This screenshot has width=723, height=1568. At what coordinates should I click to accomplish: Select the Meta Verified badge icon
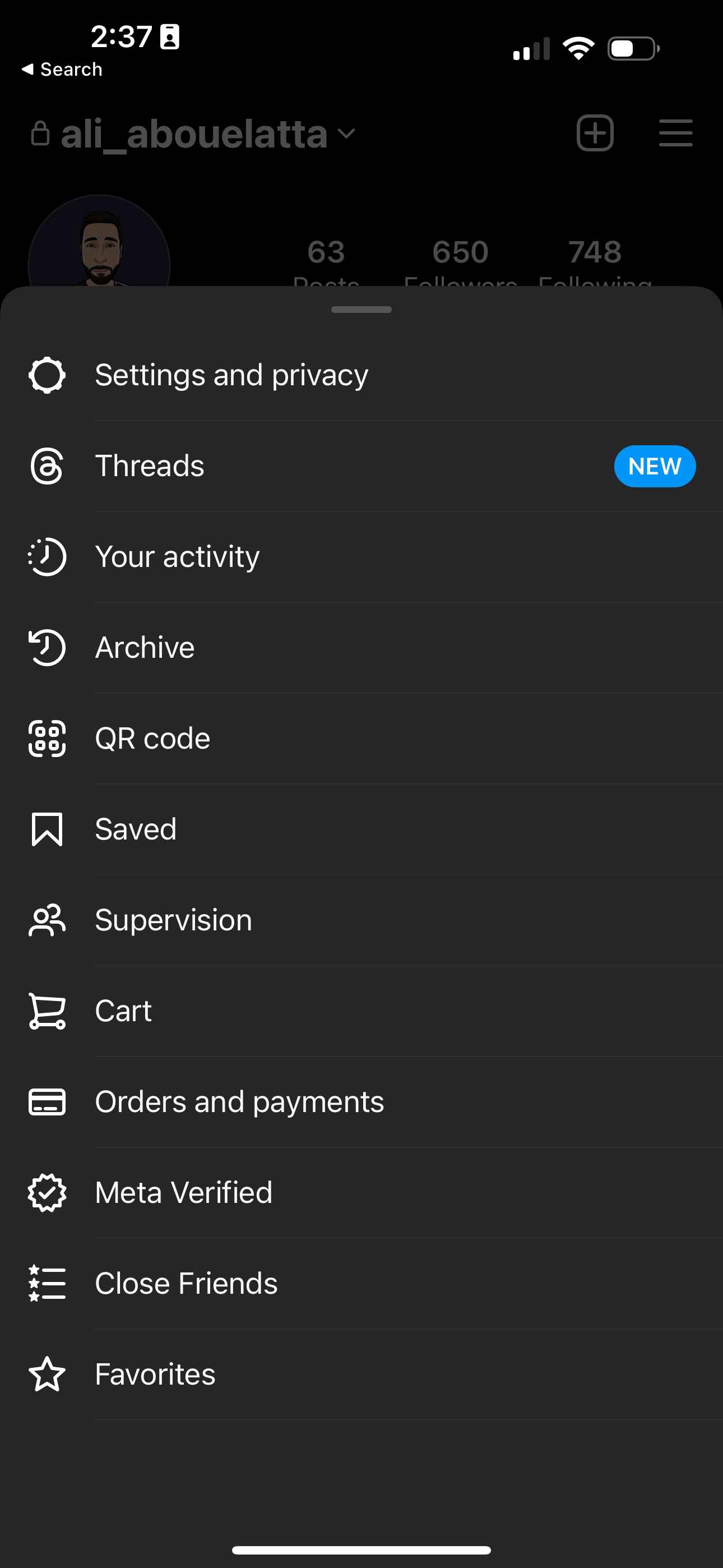(47, 1192)
